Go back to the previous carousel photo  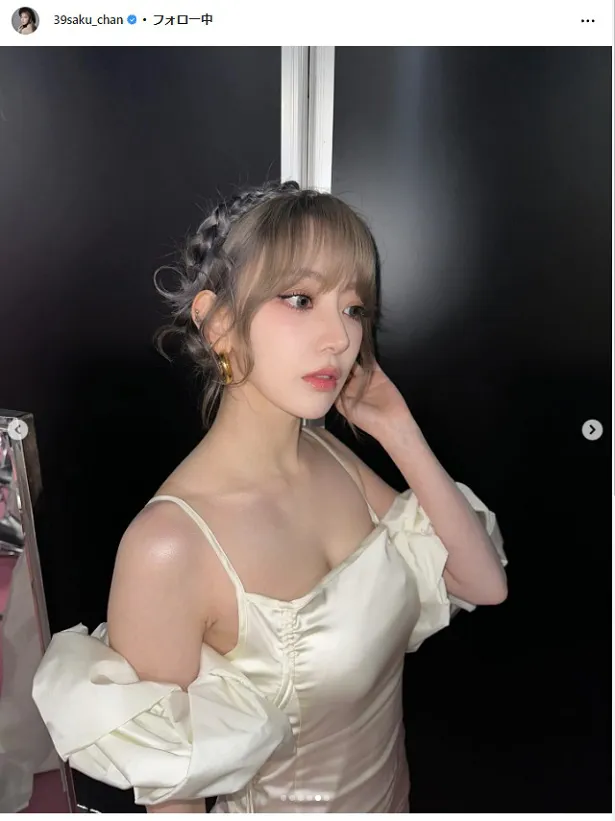point(17,430)
